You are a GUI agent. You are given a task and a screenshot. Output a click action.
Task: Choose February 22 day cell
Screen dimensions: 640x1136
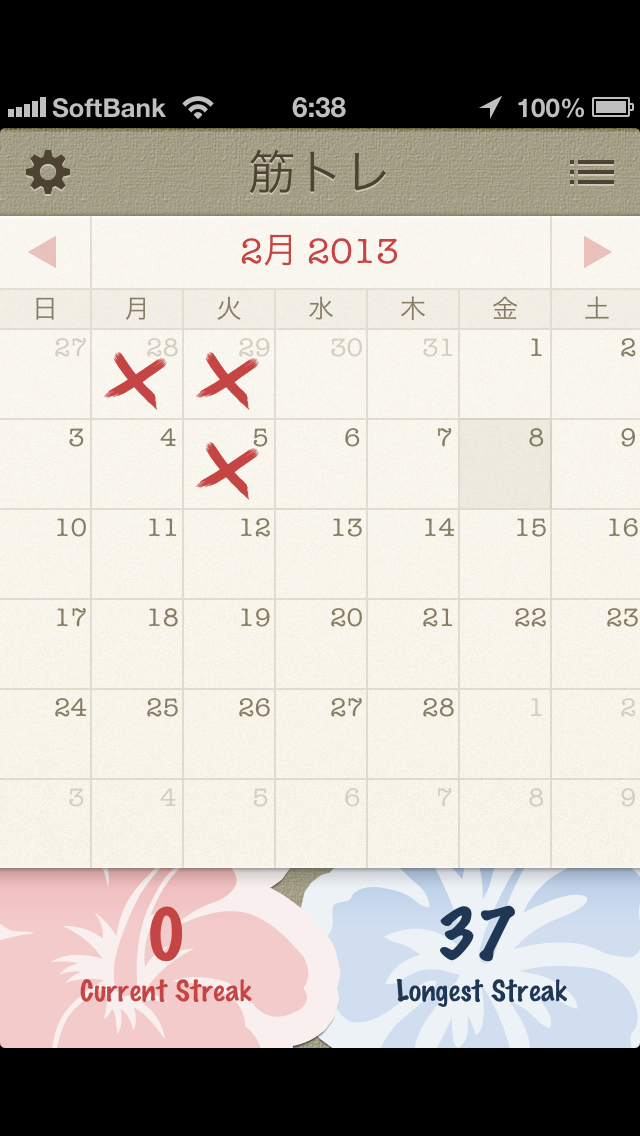click(505, 644)
